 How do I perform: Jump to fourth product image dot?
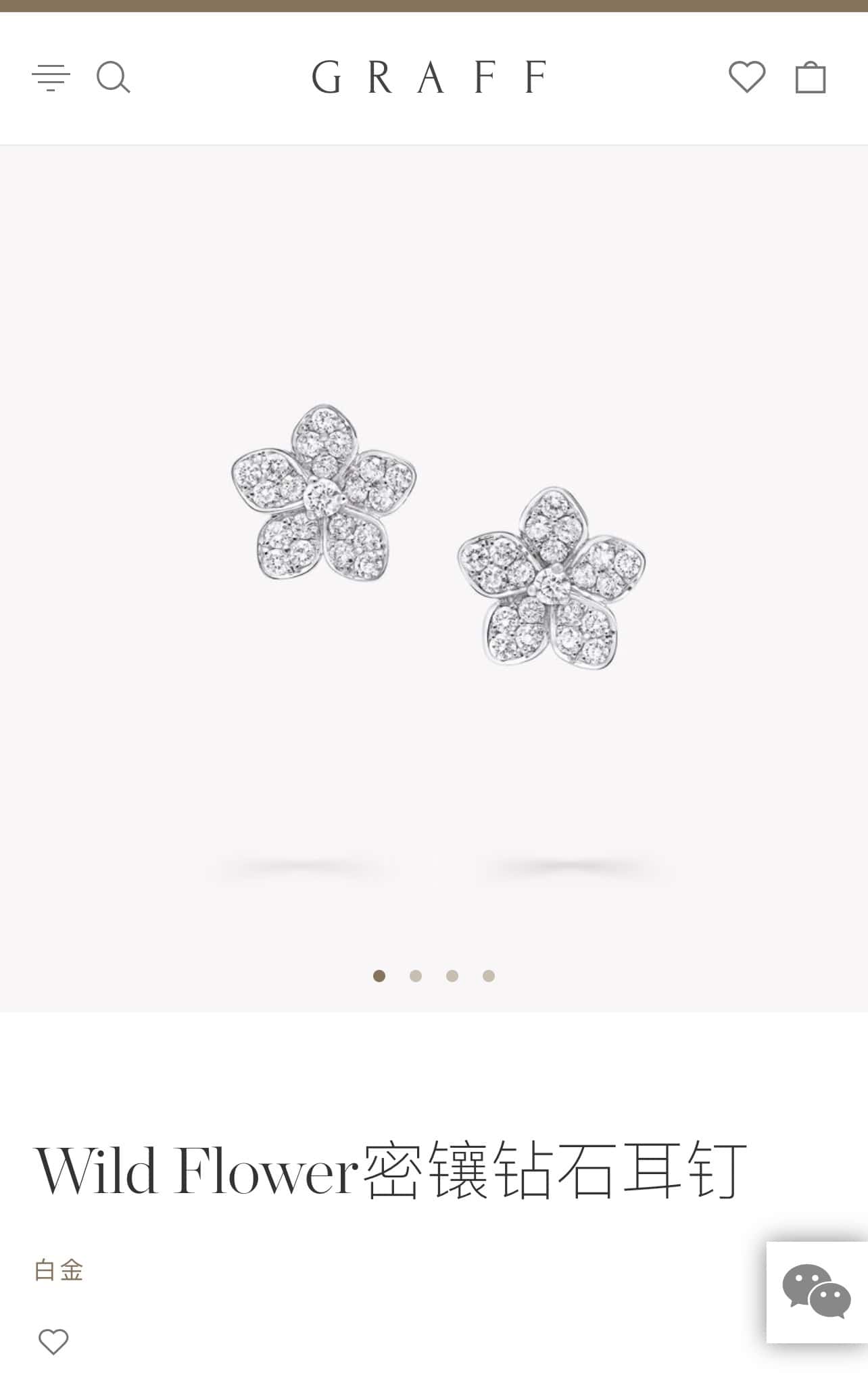[x=489, y=975]
